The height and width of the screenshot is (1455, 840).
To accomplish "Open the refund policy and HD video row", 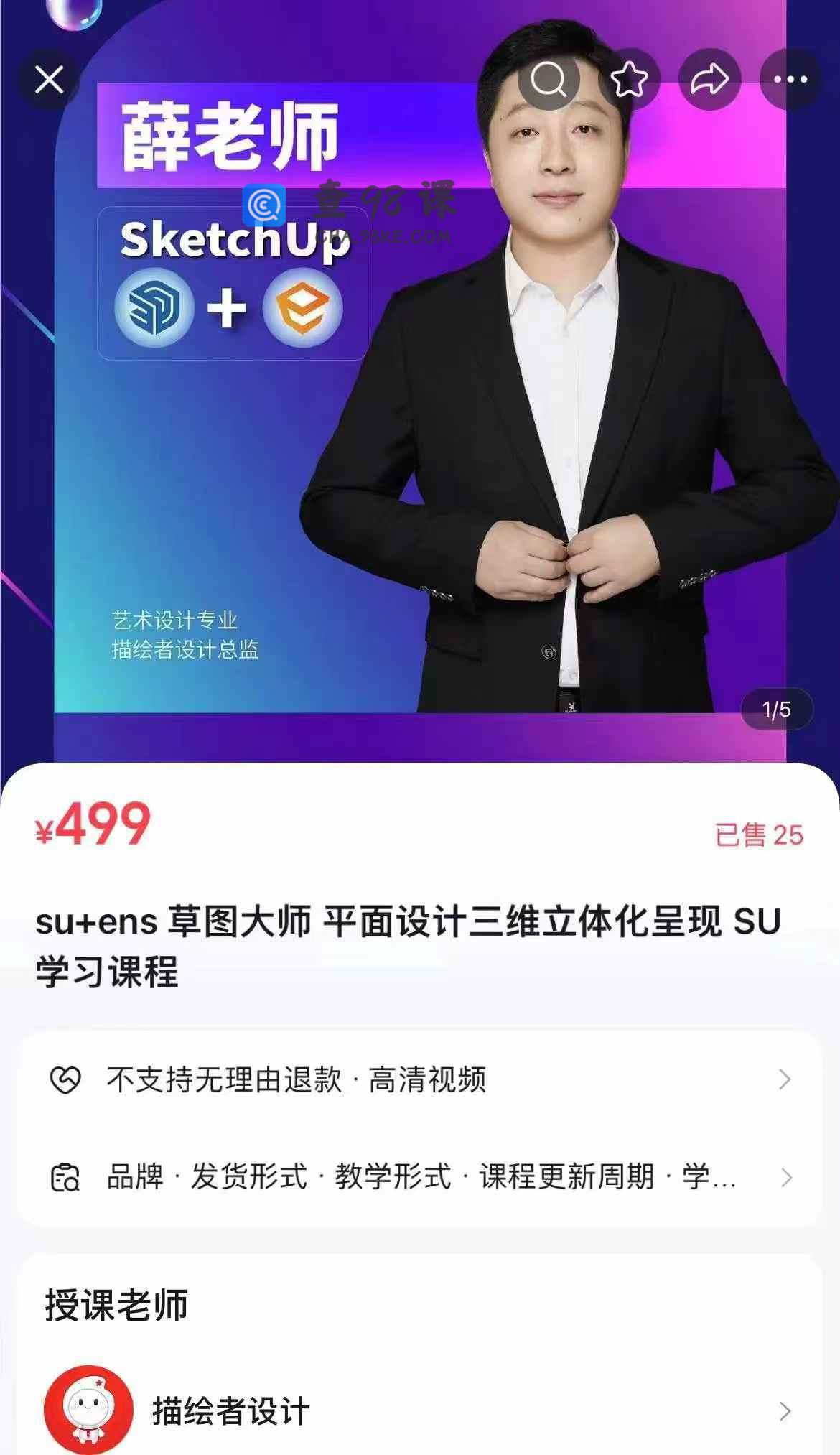I will 419,1079.
